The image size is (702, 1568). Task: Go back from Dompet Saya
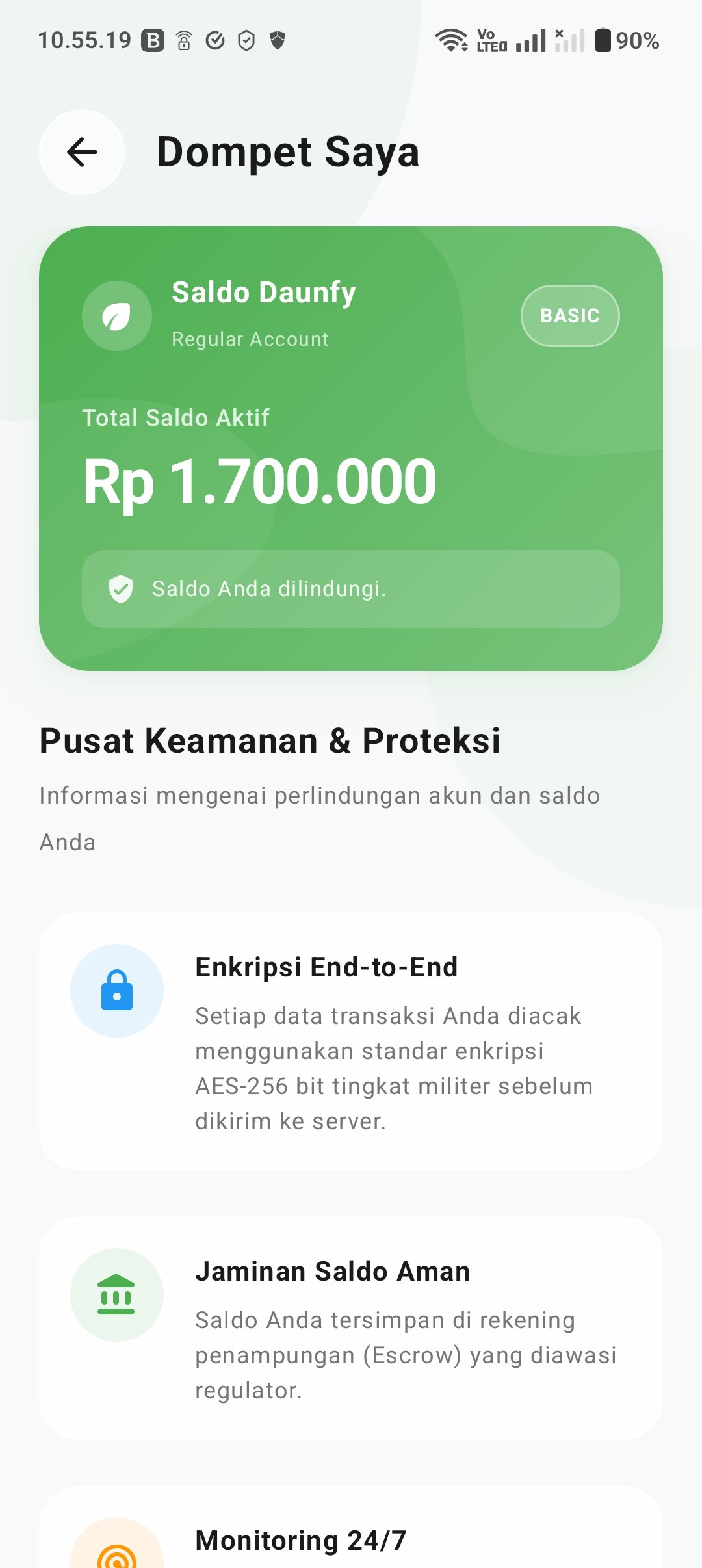(x=82, y=152)
